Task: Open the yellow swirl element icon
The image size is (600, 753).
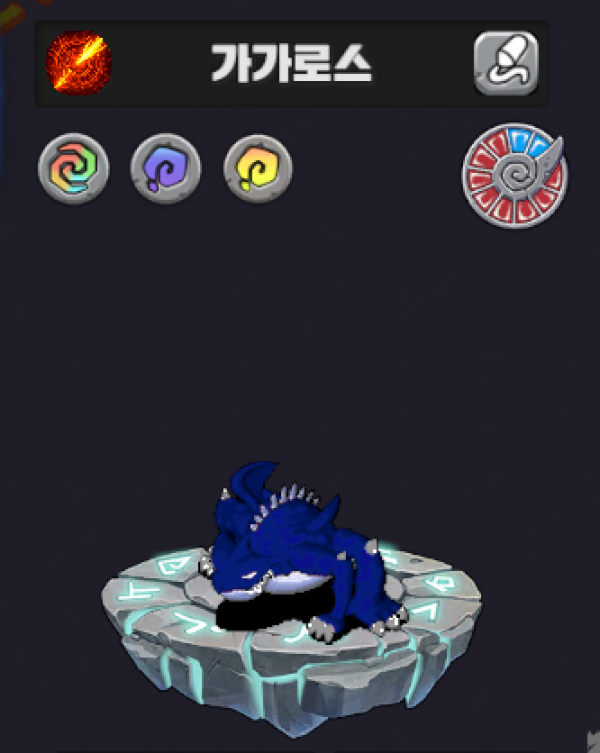Action: [258, 170]
